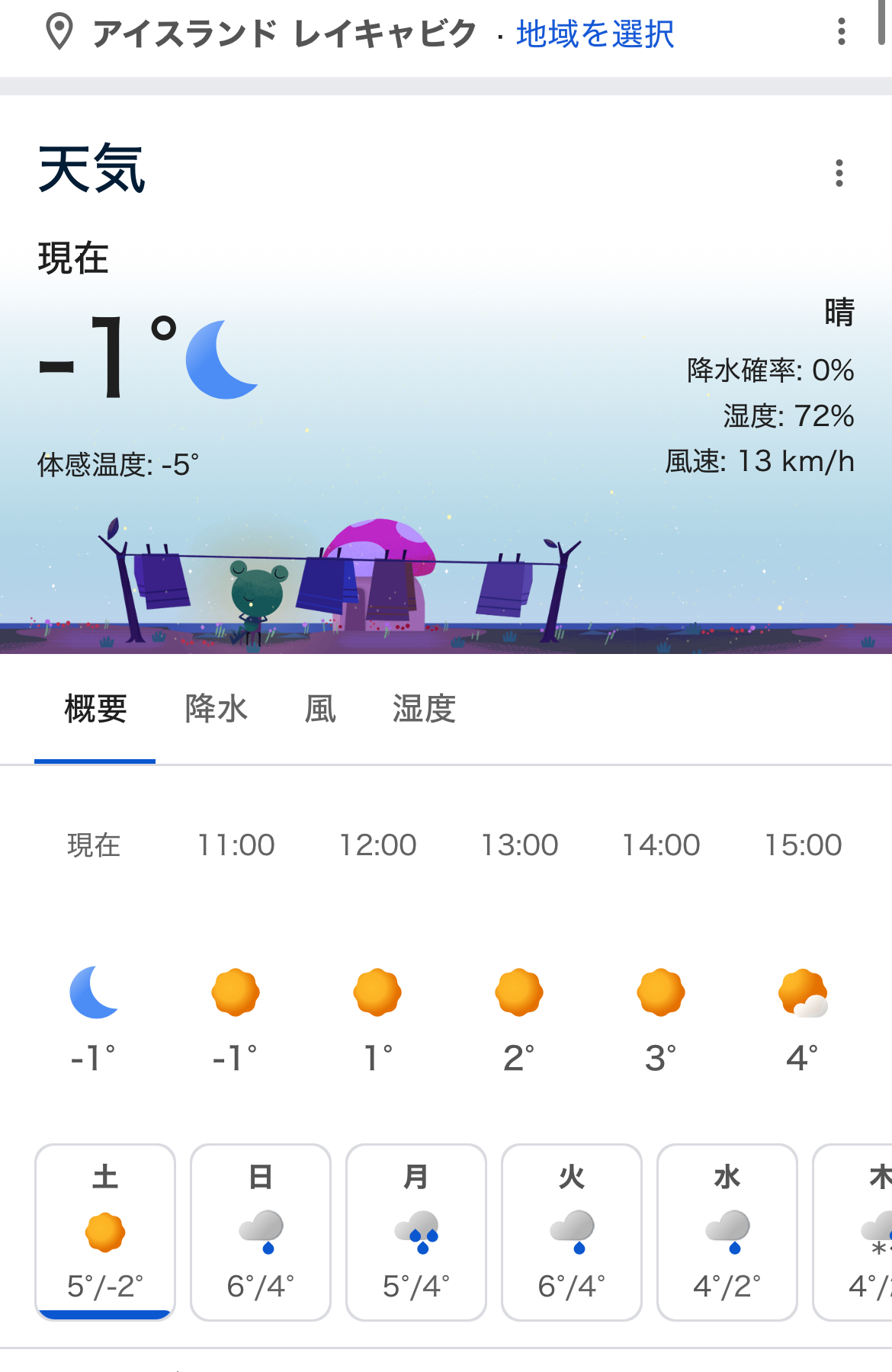The height and width of the screenshot is (1372, 892).
Task: Open the 日 daily forecast
Action: 261,1232
